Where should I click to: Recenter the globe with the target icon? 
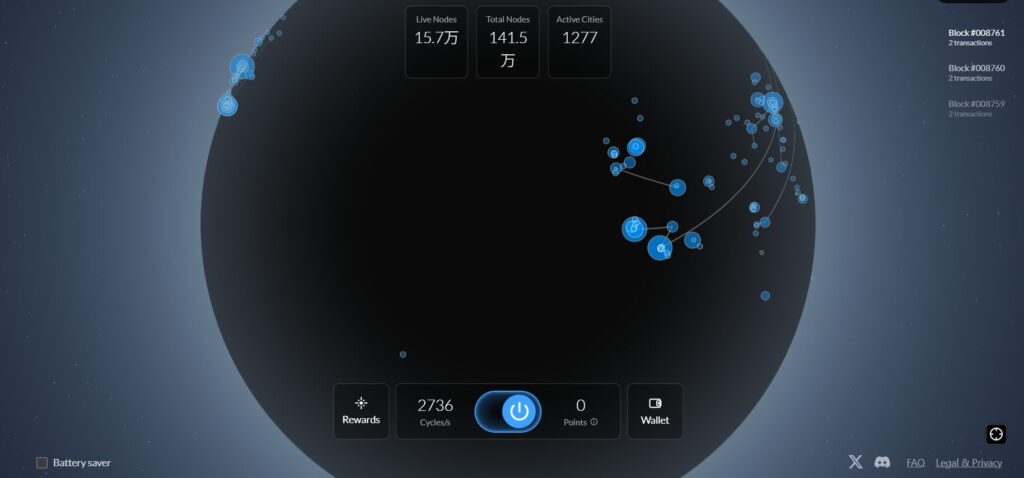click(x=996, y=434)
